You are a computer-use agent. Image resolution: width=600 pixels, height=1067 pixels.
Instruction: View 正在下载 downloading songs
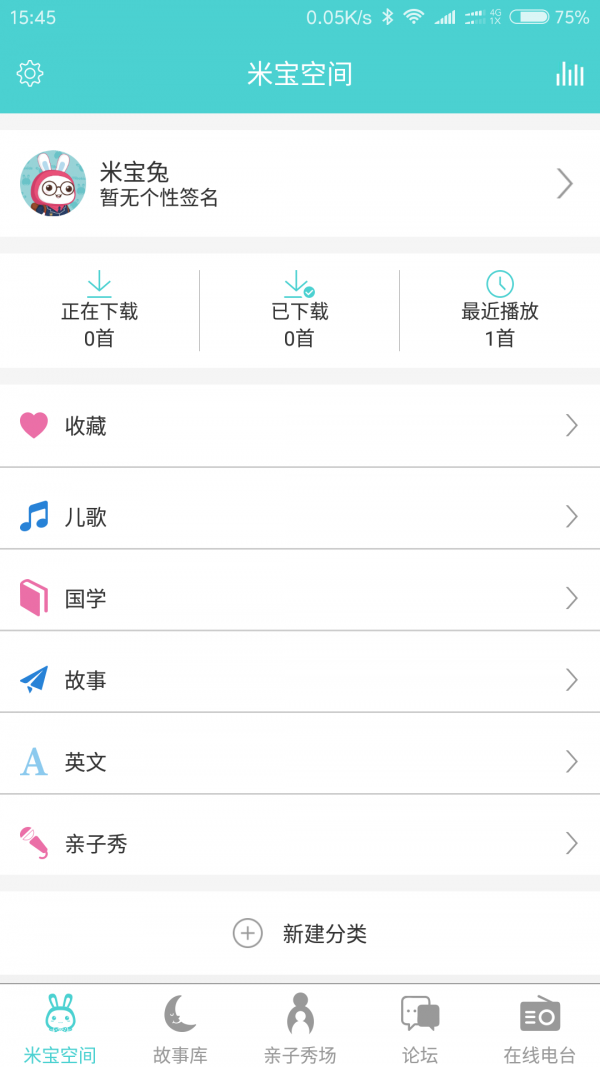99,310
